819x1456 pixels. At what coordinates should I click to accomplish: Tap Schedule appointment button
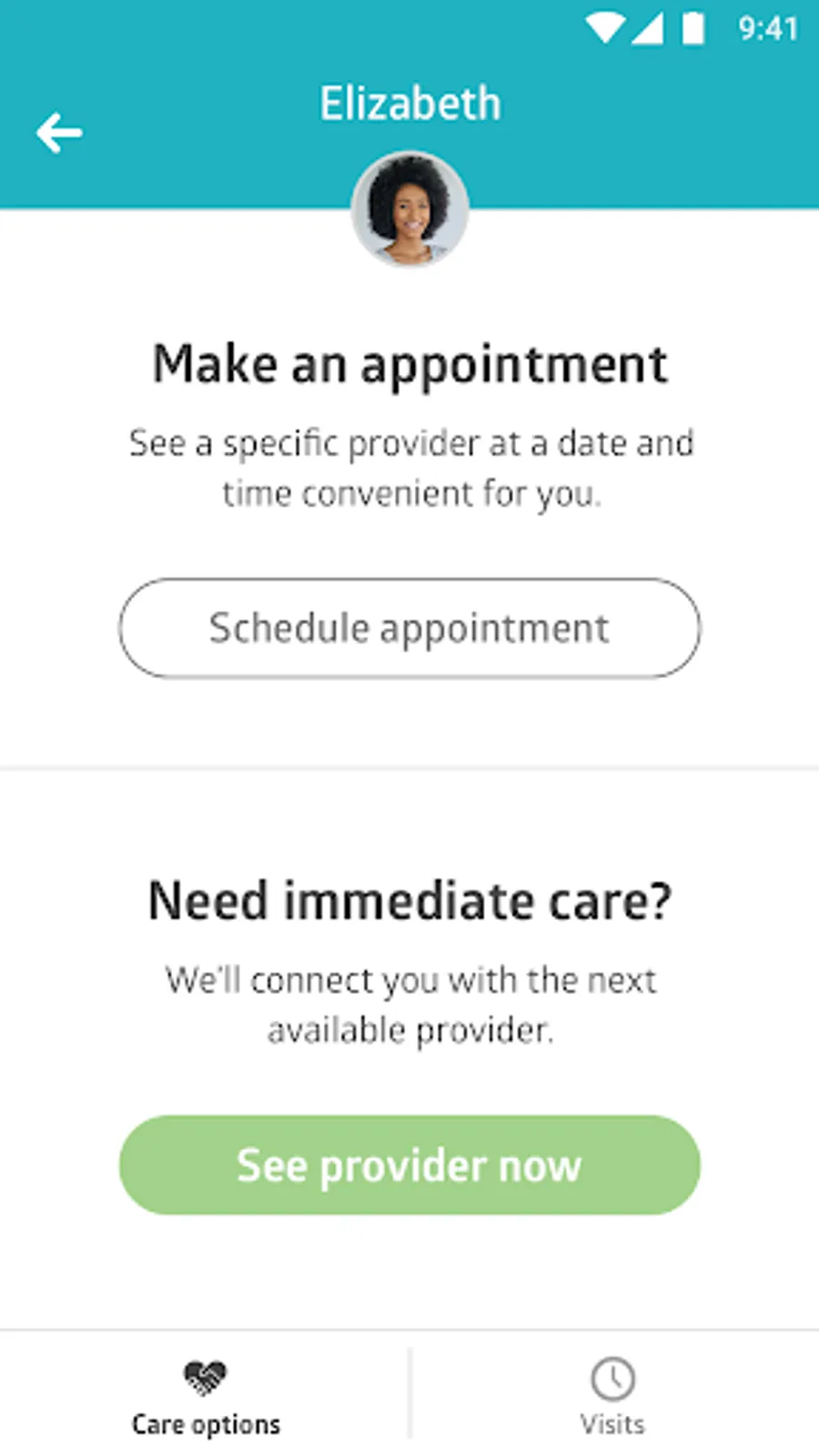click(x=409, y=628)
